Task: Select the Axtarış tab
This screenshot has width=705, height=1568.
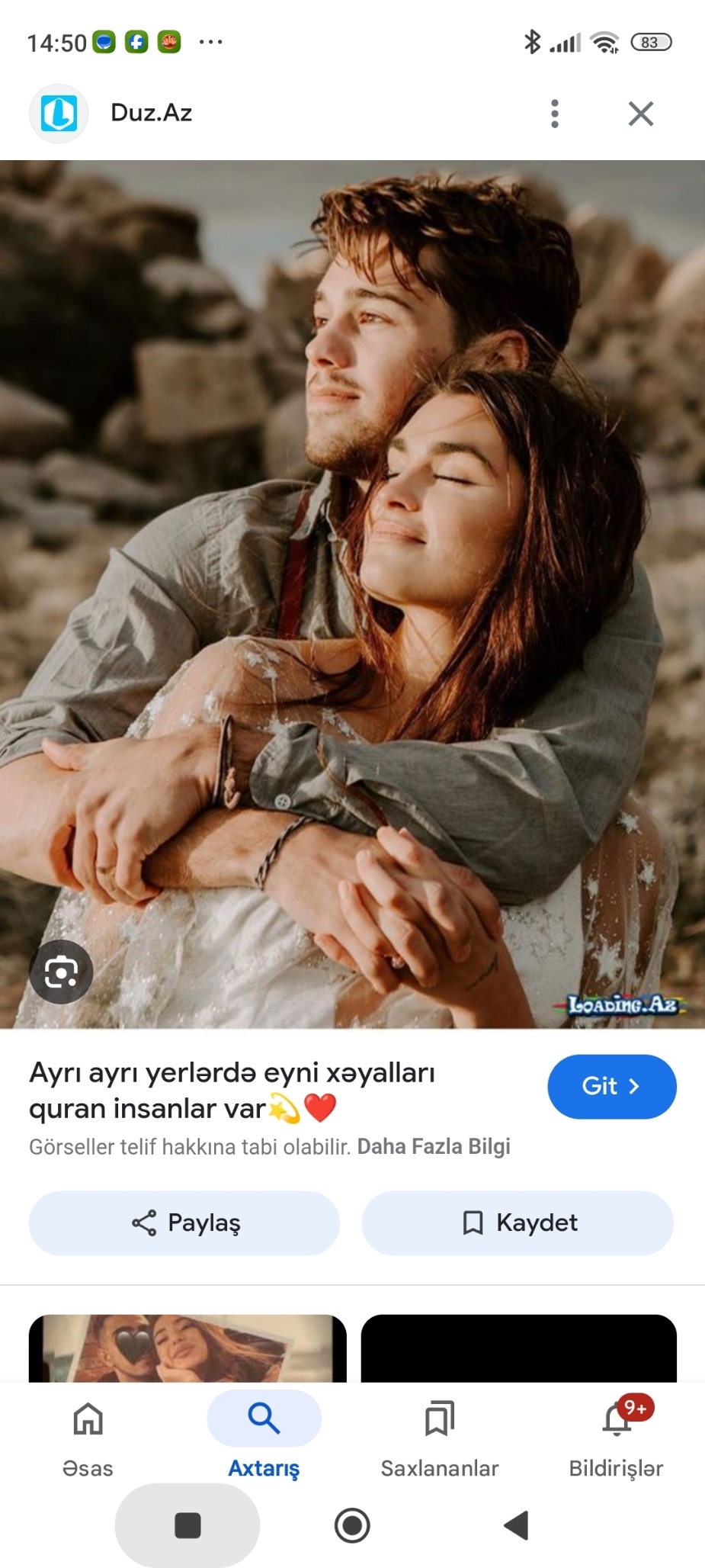Action: [x=264, y=1438]
